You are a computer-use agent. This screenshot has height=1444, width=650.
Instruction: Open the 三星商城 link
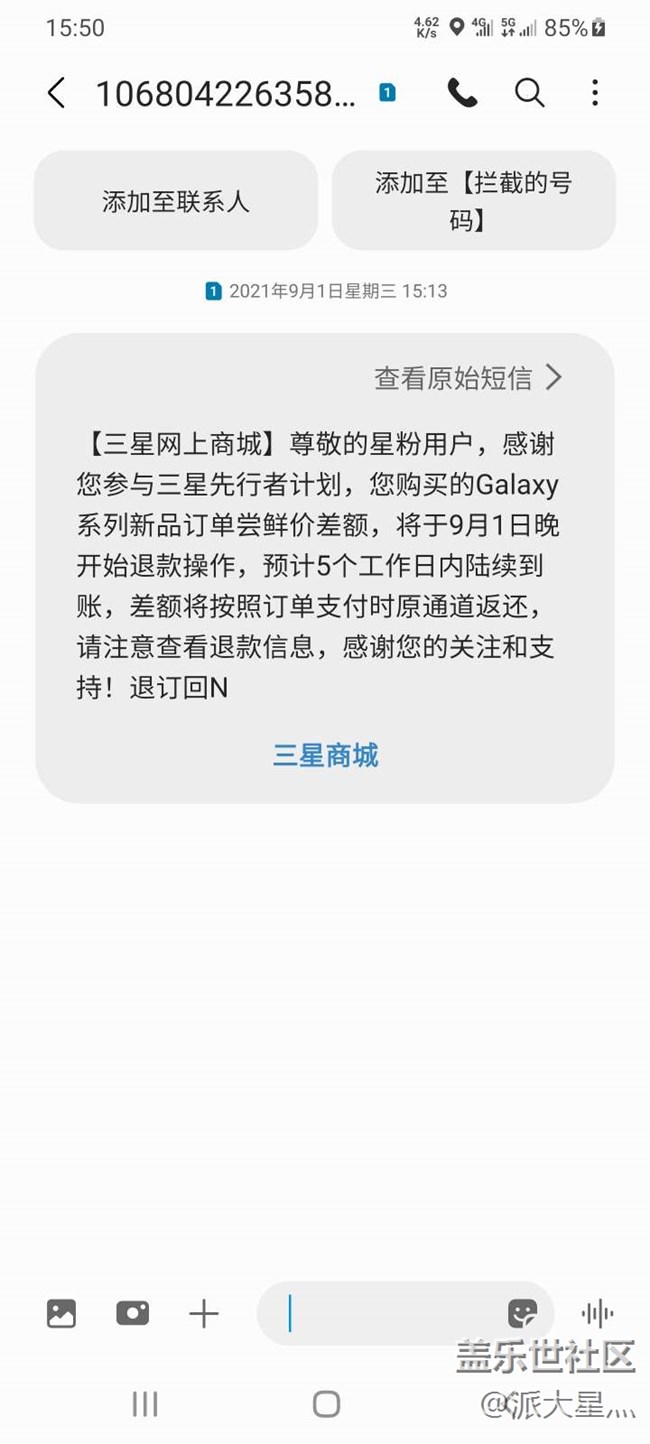326,755
